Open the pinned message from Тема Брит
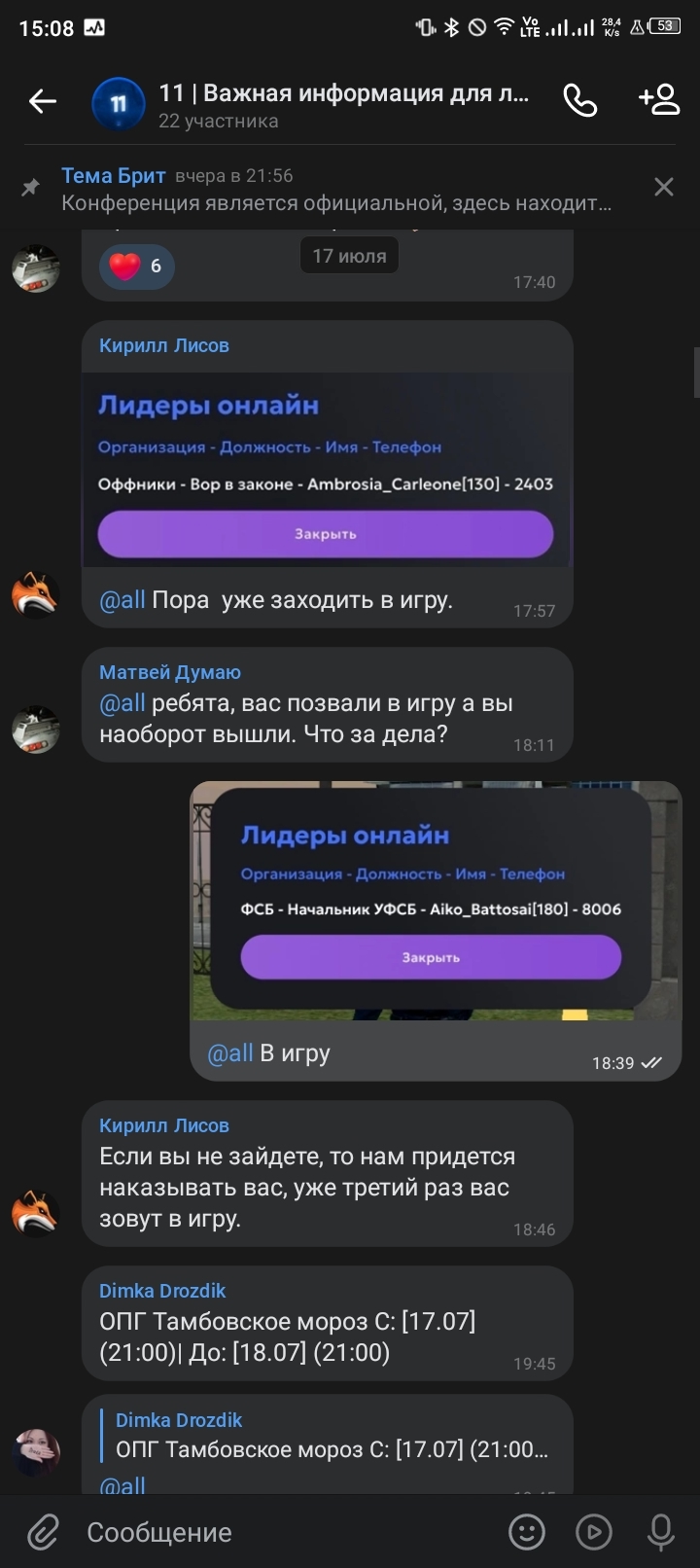Viewport: 700px width, 1568px height. pyautogui.click(x=336, y=189)
